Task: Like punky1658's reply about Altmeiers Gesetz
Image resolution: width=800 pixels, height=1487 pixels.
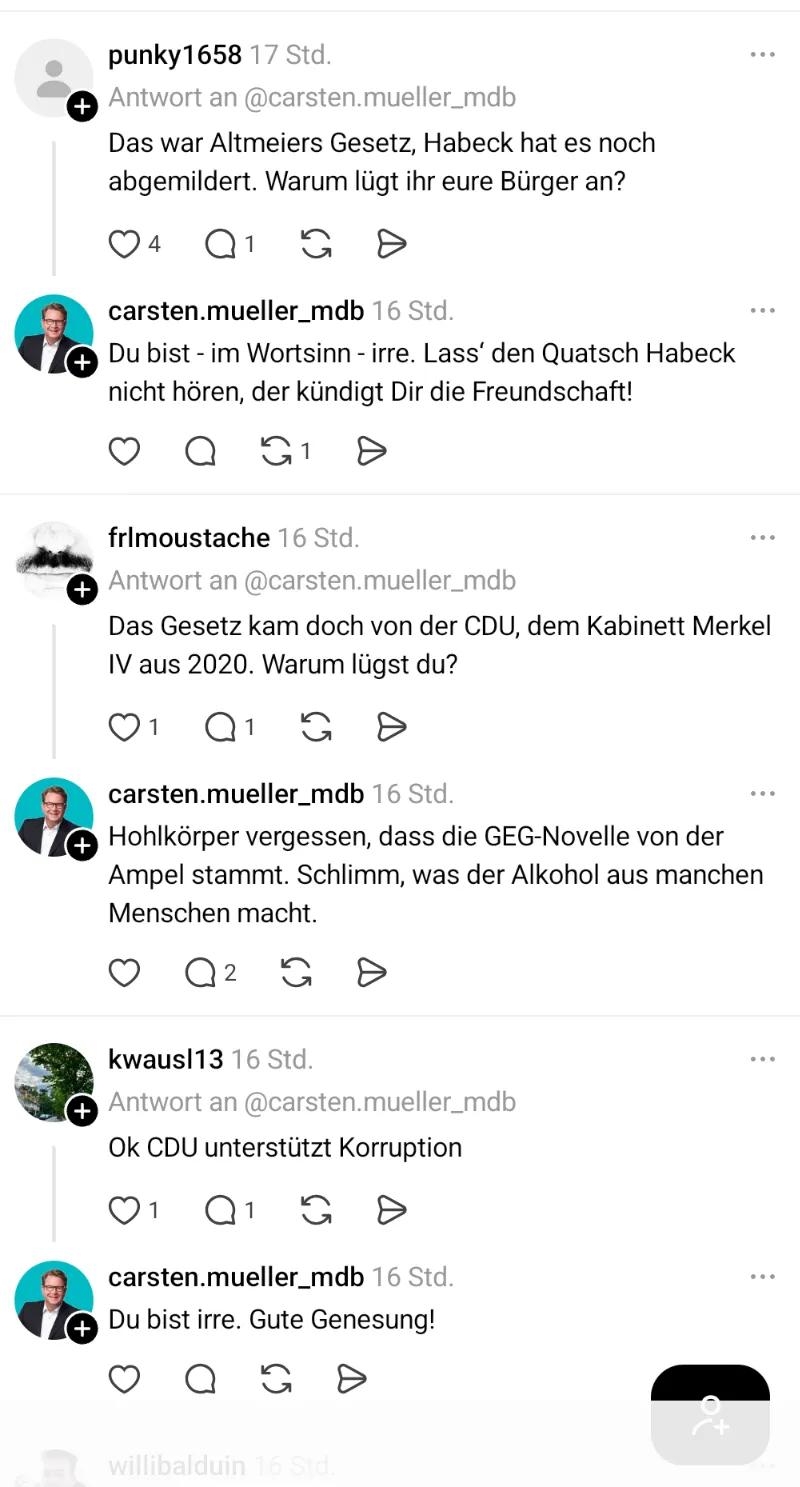Action: (124, 244)
